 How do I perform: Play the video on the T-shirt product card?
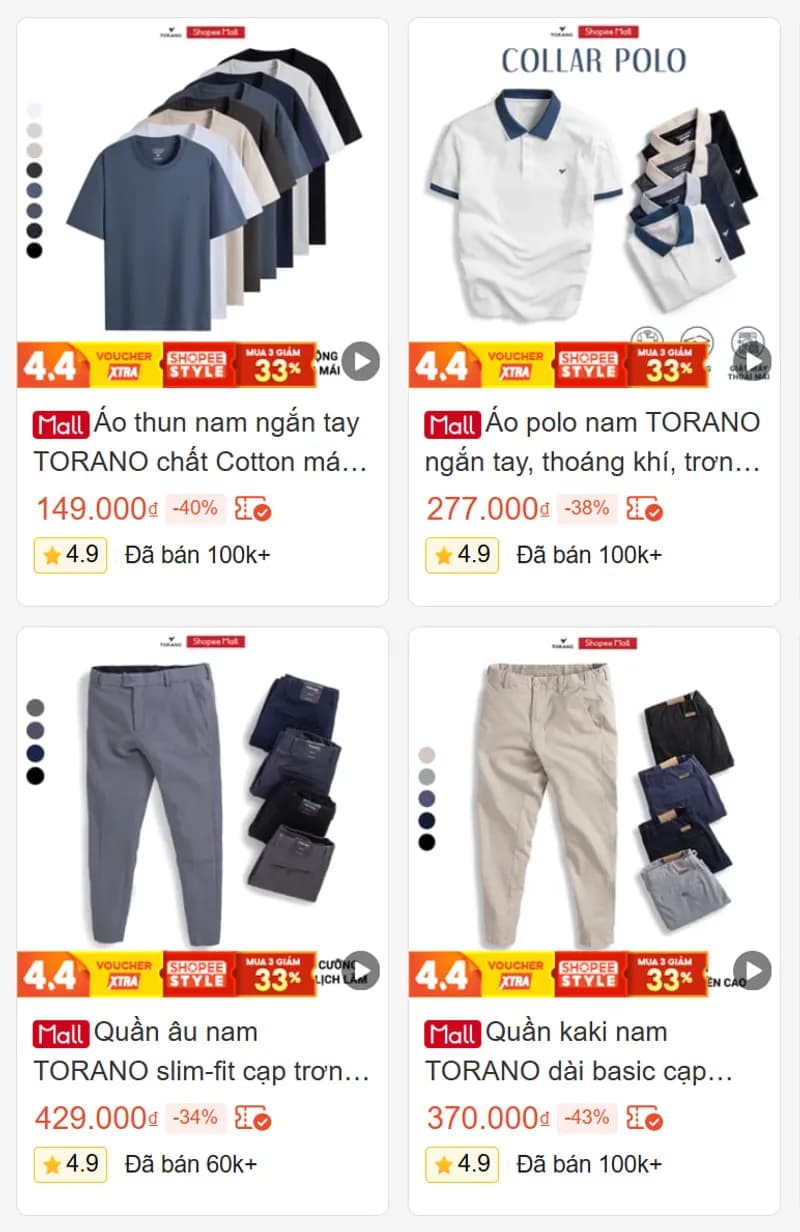coord(362,363)
